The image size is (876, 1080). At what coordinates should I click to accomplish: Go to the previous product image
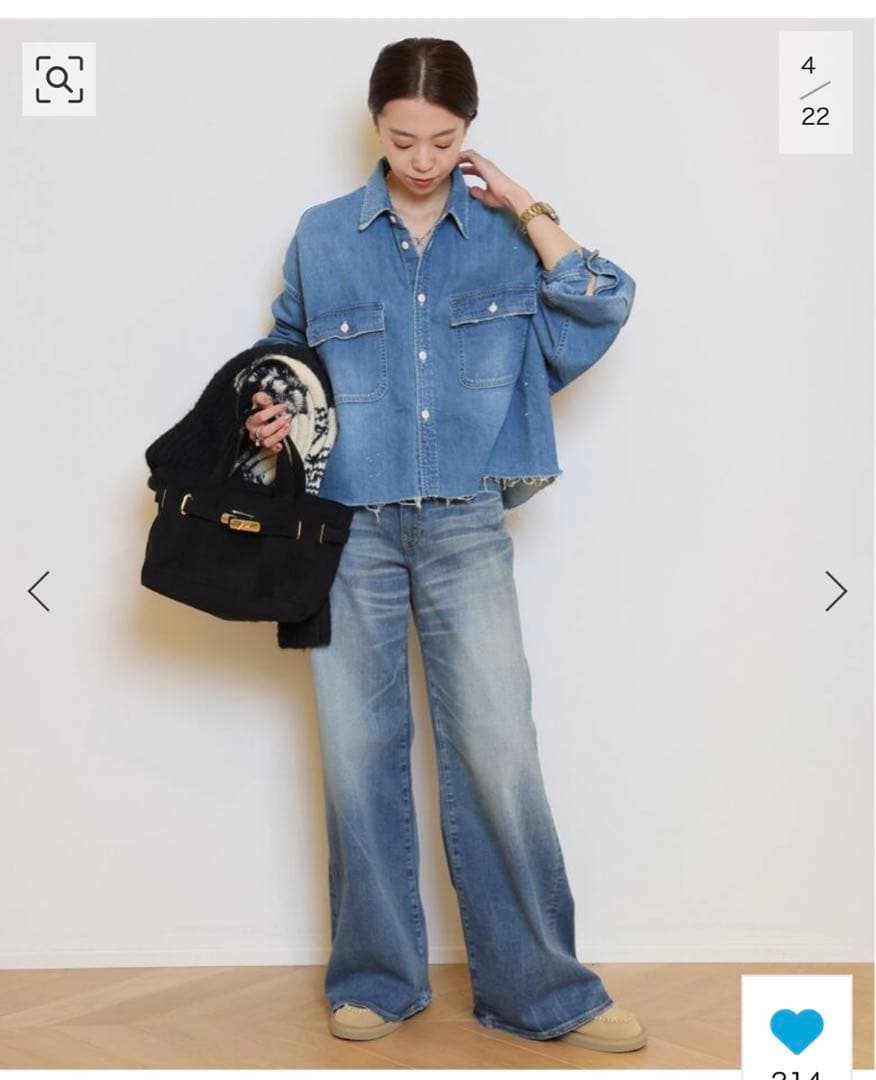coord(39,591)
